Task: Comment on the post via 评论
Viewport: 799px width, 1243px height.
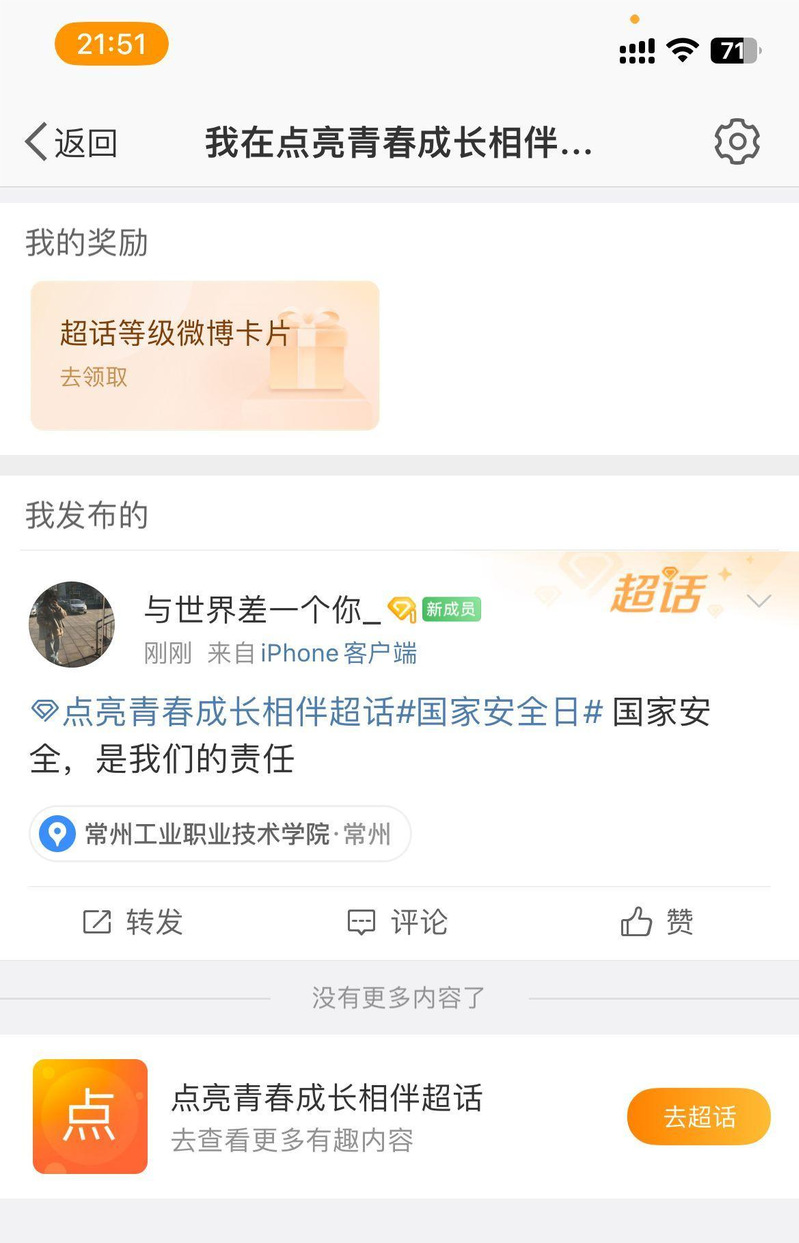Action: pos(397,922)
